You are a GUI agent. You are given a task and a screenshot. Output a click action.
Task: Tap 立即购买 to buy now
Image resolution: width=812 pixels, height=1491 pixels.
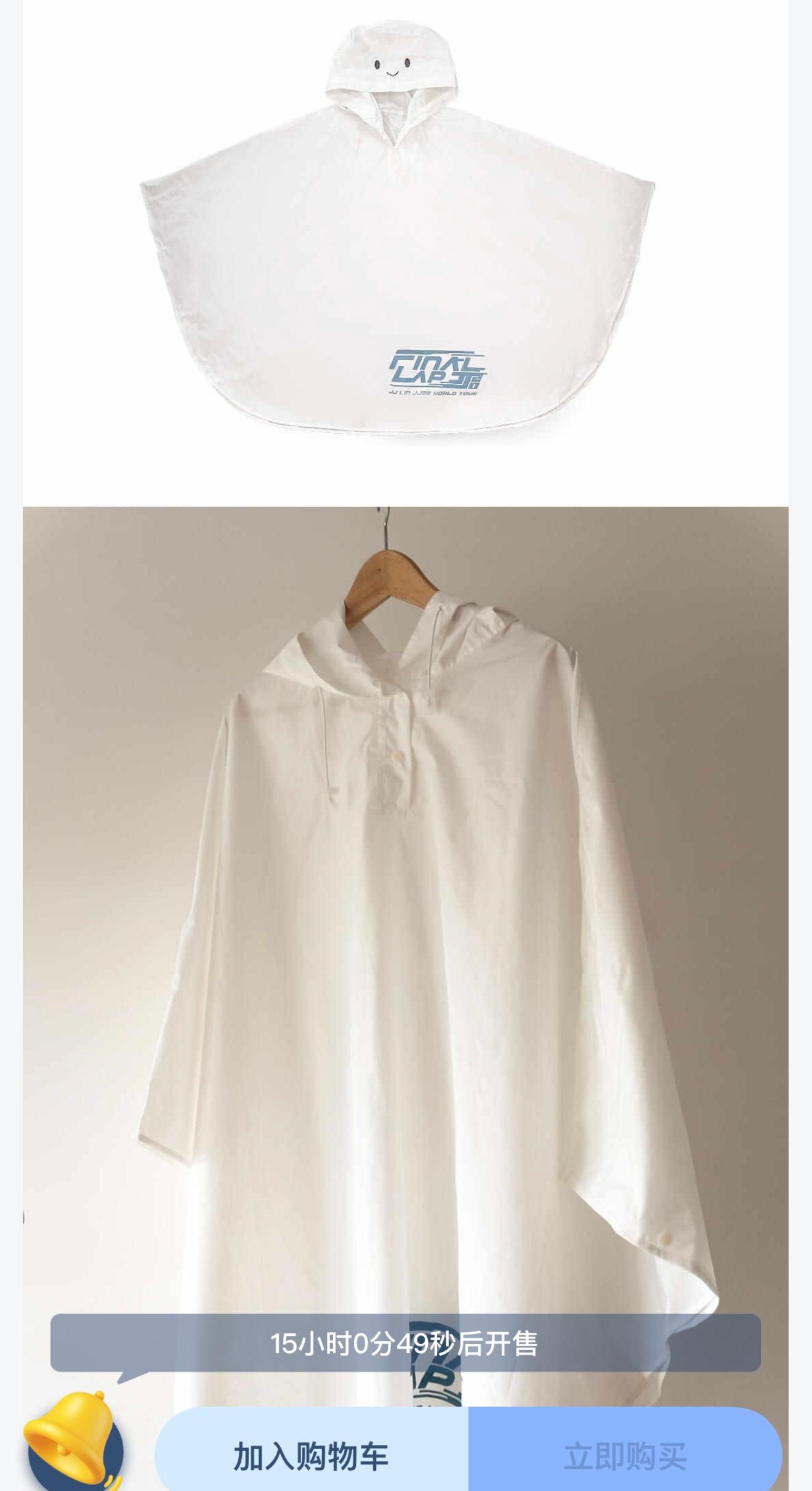tap(624, 1456)
